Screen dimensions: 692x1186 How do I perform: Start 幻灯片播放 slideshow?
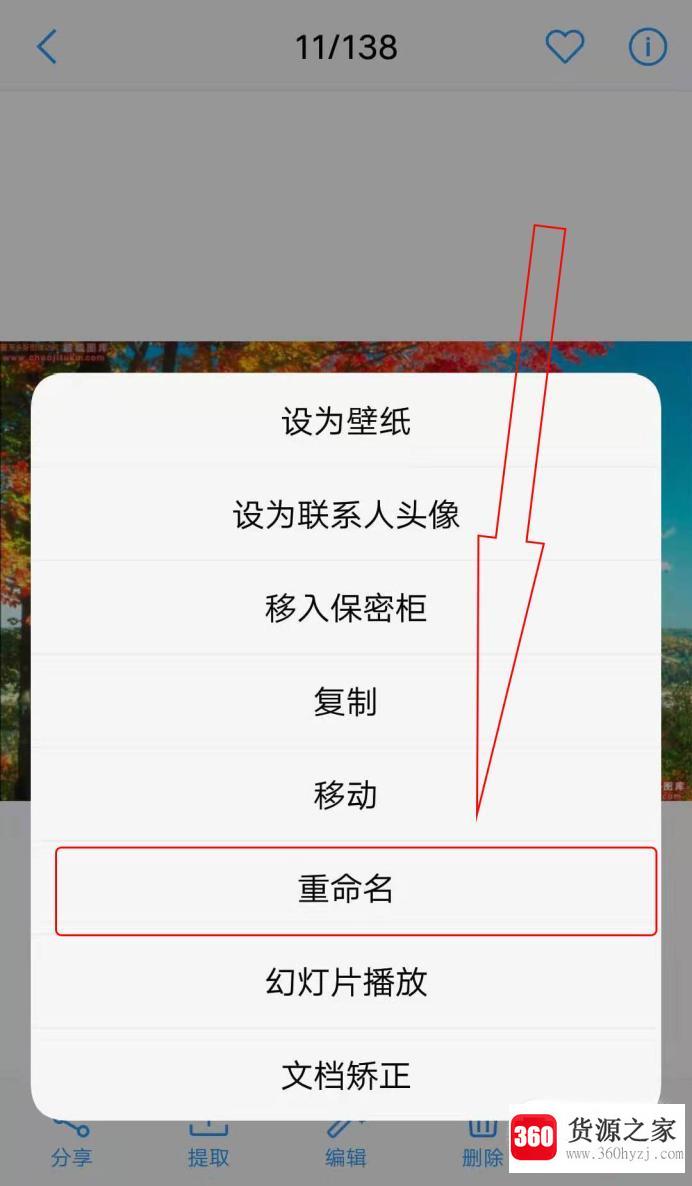click(x=346, y=983)
